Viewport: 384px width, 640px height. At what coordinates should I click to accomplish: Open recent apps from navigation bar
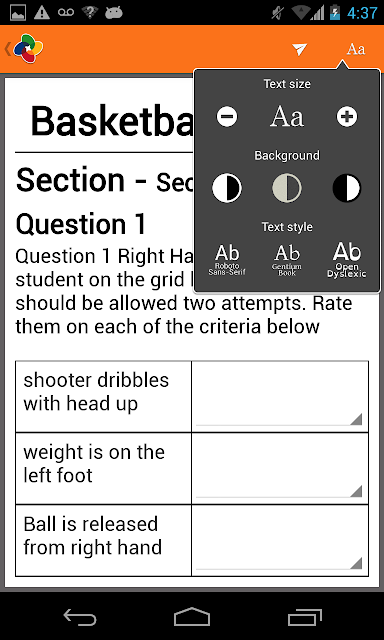click(x=304, y=617)
